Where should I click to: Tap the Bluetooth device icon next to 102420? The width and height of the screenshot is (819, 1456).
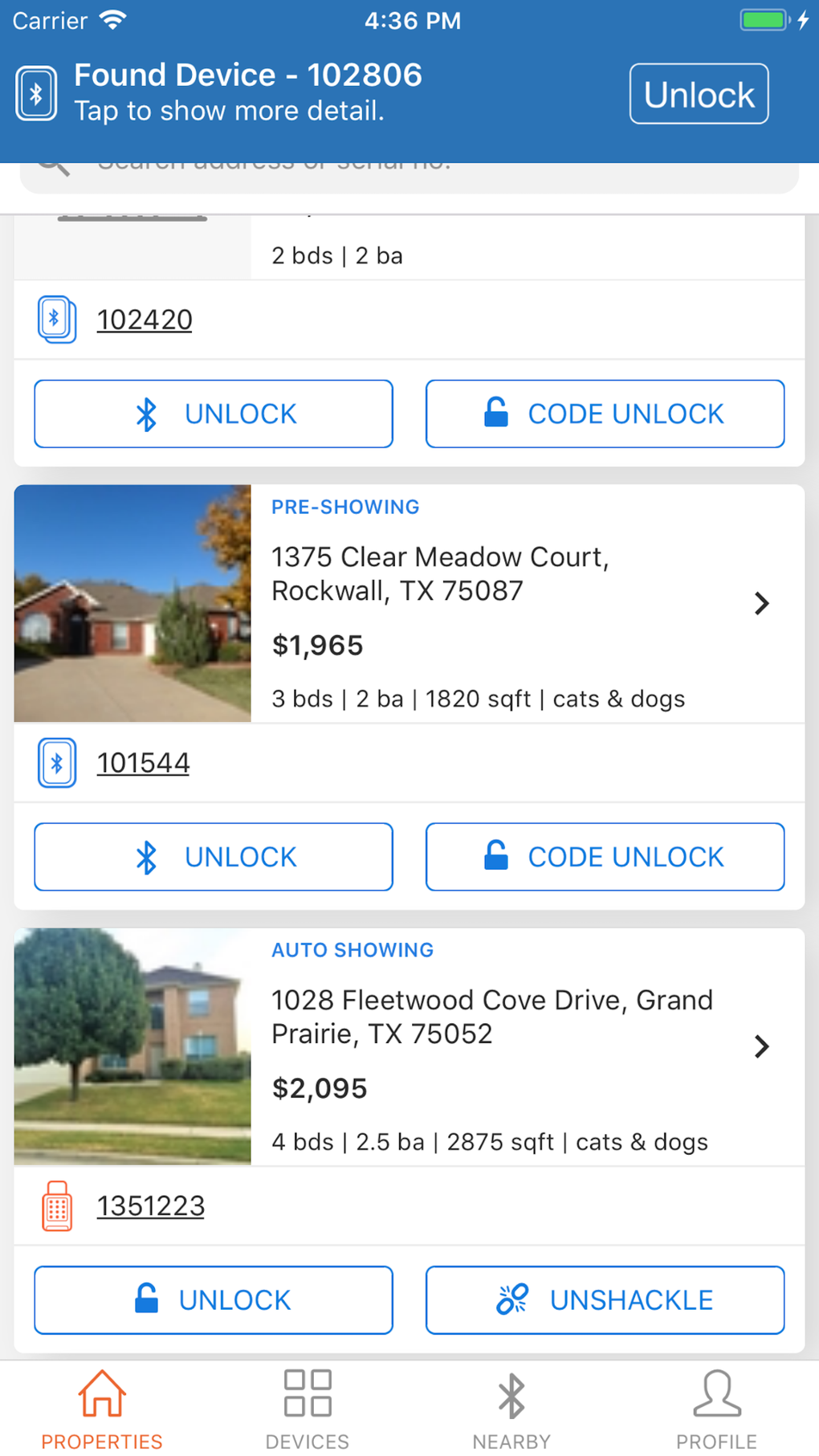[56, 318]
